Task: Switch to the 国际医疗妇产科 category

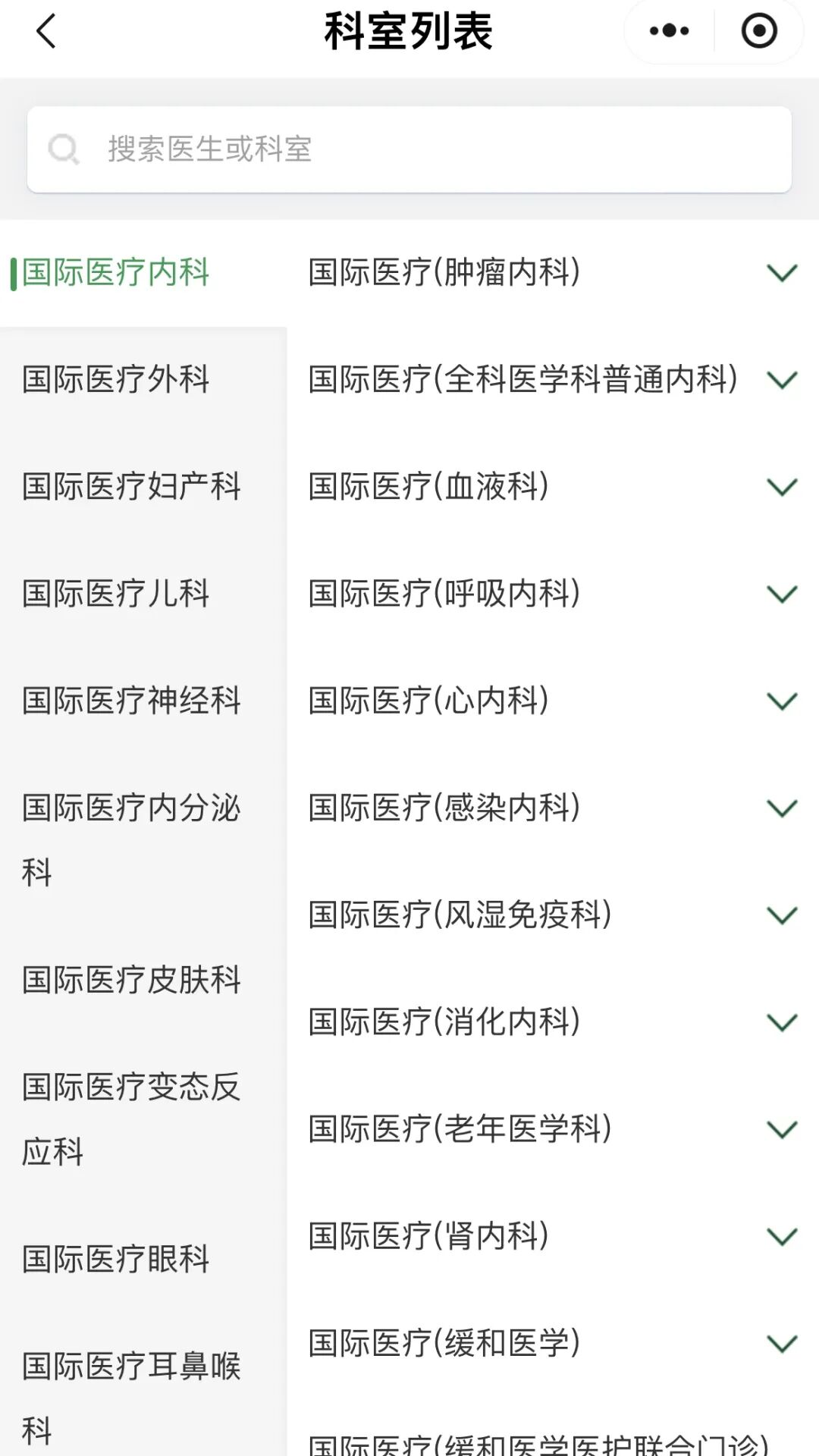Action: (130, 486)
